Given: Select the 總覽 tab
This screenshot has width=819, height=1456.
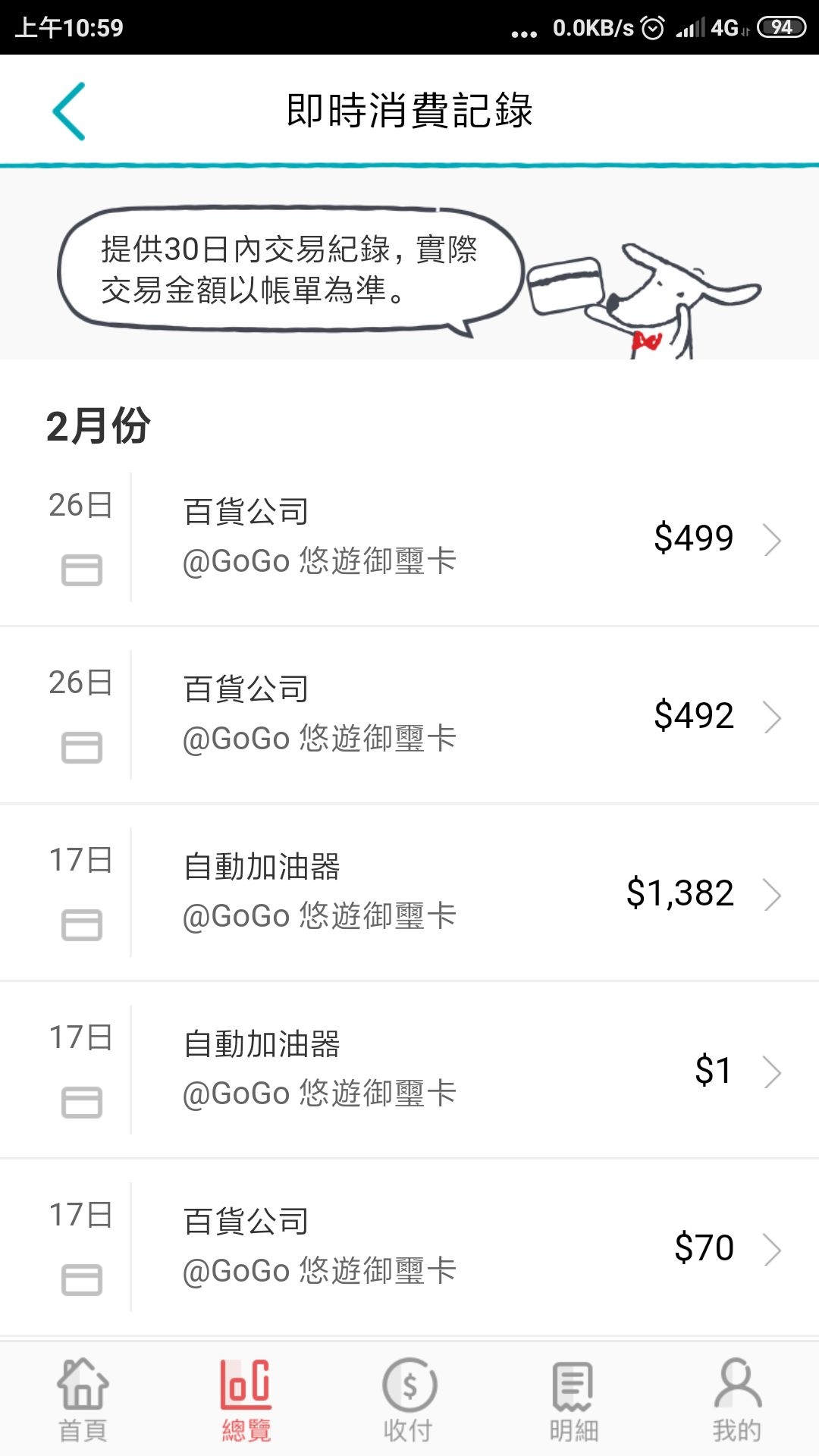Looking at the screenshot, I should 246,1400.
